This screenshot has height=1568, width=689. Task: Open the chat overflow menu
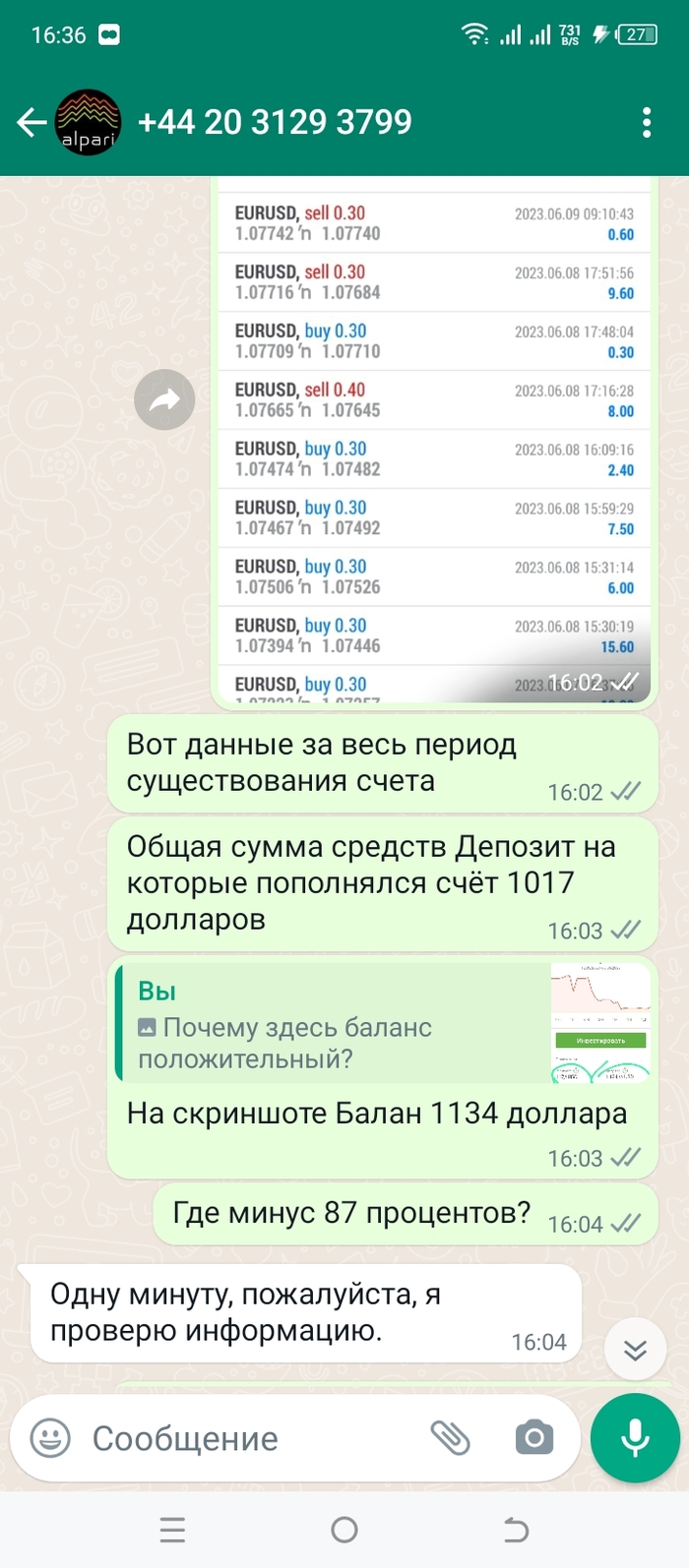[646, 123]
